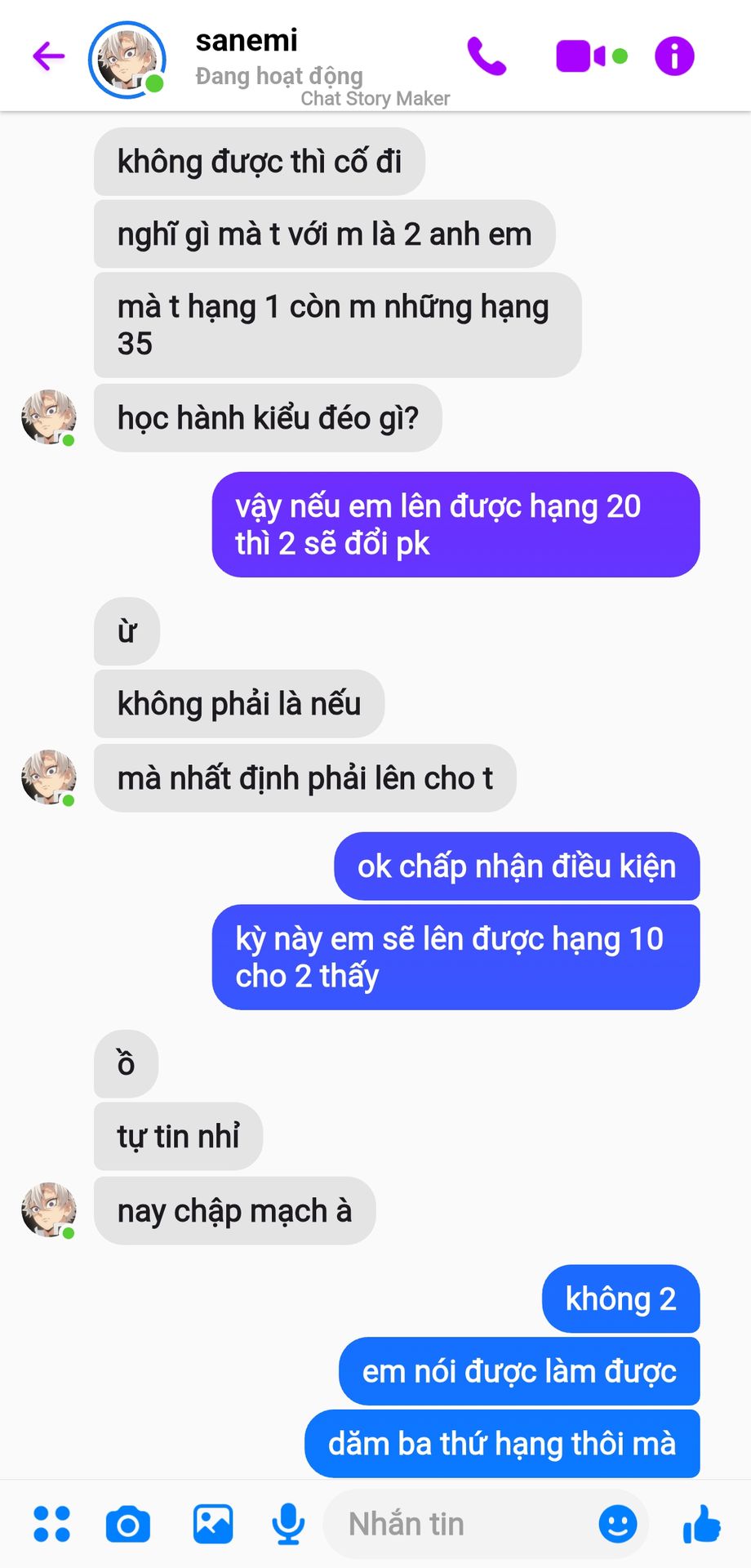Open the camera to take a photo
Image resolution: width=751 pixels, height=1568 pixels.
(128, 1524)
